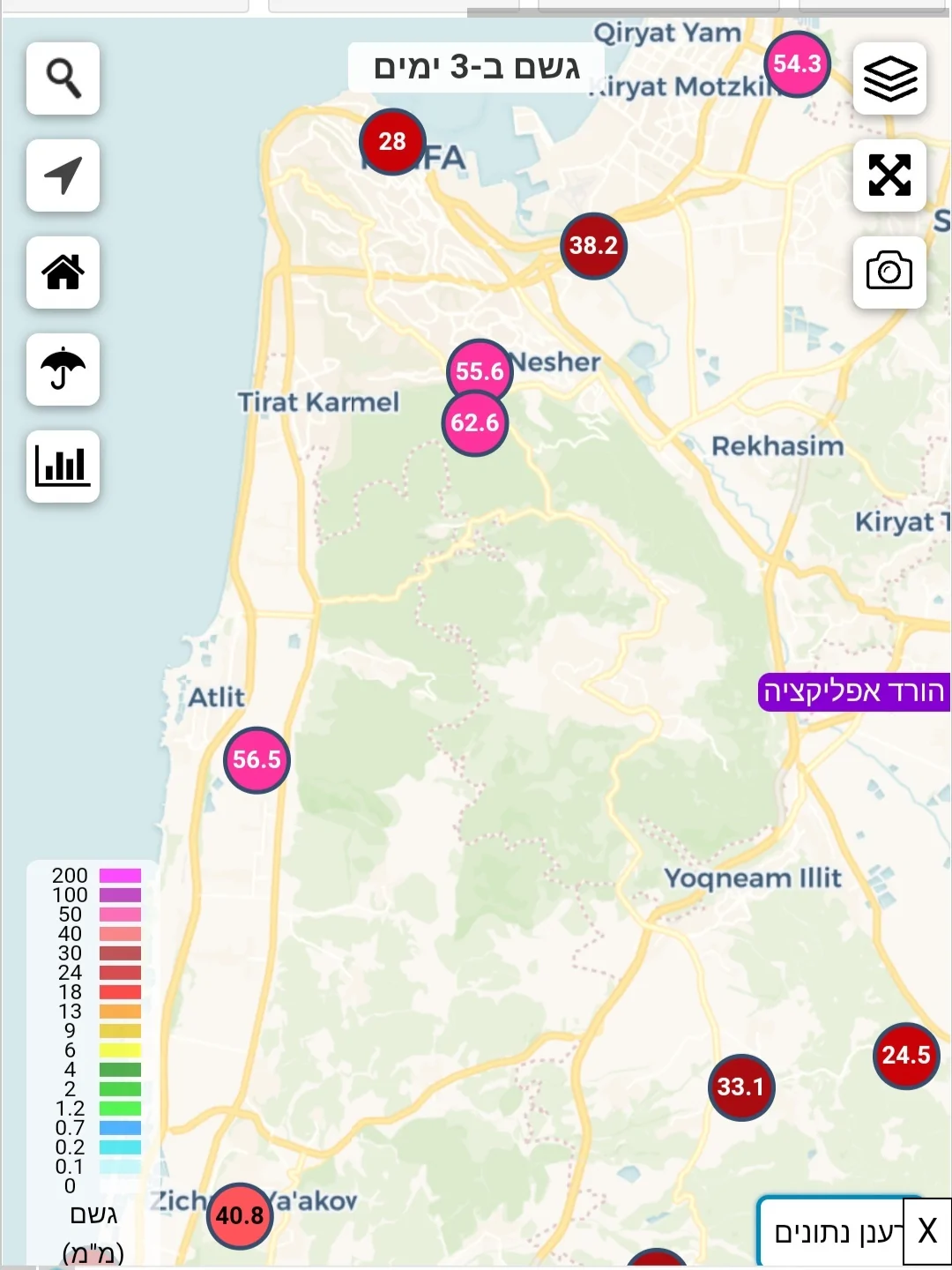Tap the הורד אפליקציה download app button
This screenshot has width=952, height=1270.
pyautogui.click(x=853, y=692)
